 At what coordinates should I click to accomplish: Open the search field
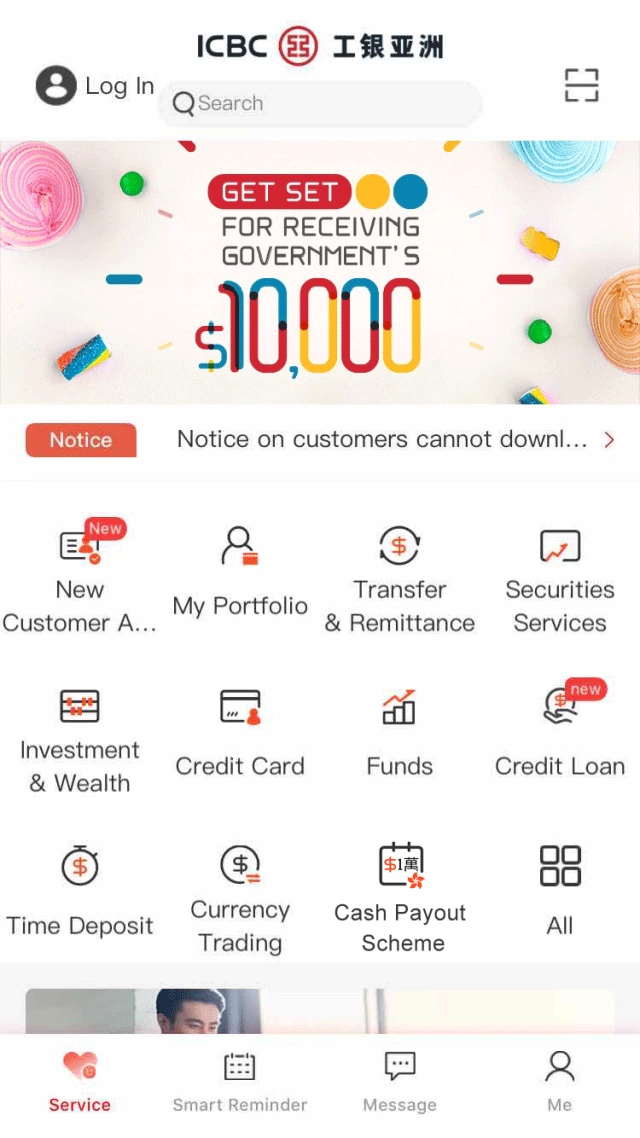point(320,103)
